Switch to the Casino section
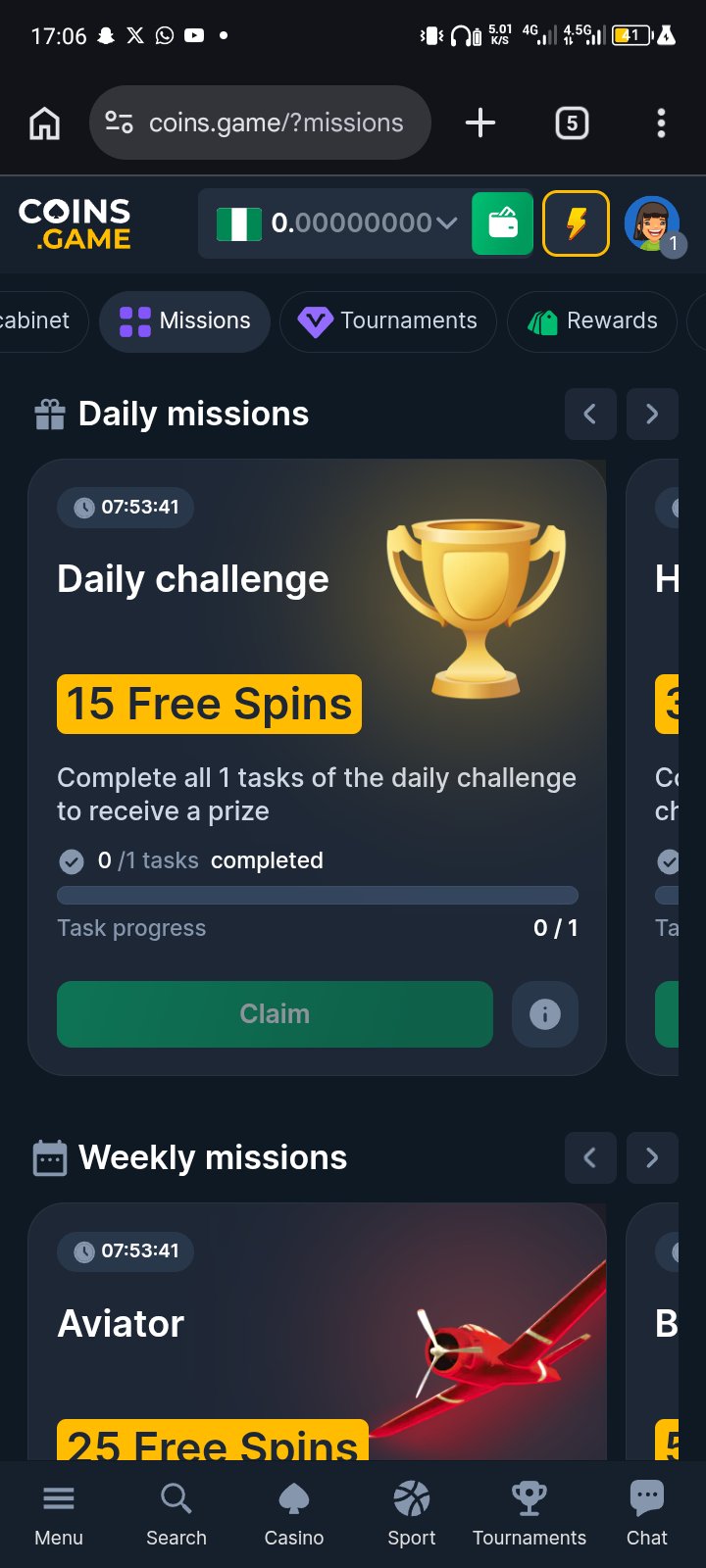 click(294, 1514)
